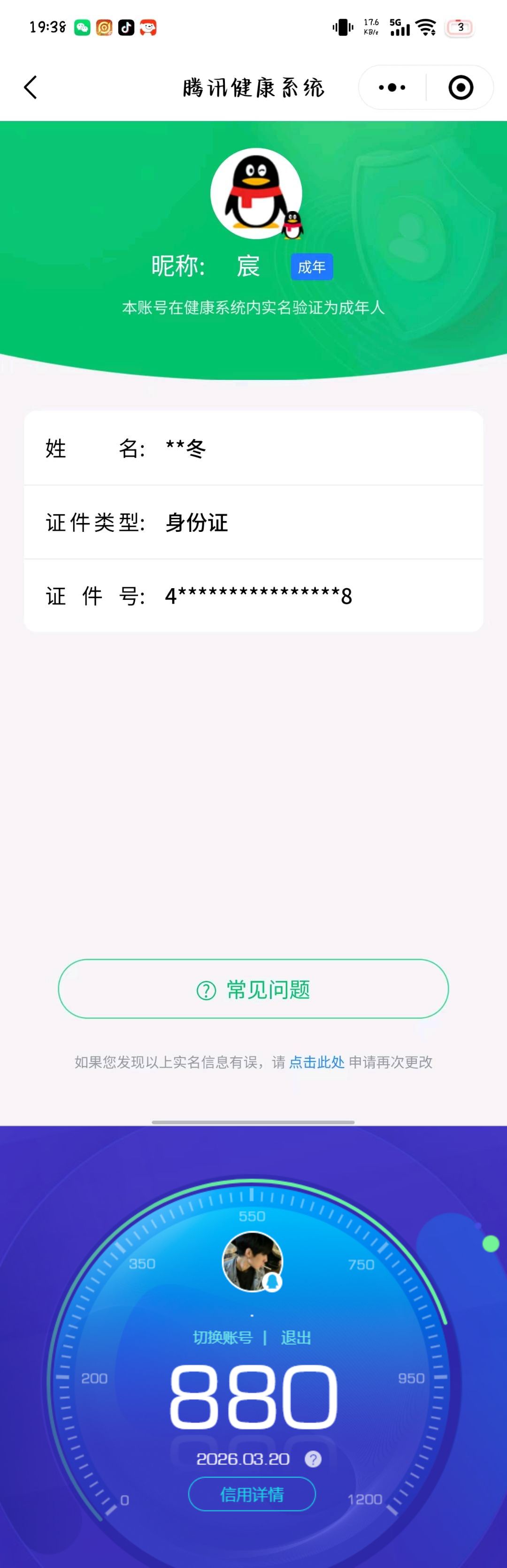507x1568 pixels.
Task: Open 信用详情 credit details
Action: pos(252,1494)
